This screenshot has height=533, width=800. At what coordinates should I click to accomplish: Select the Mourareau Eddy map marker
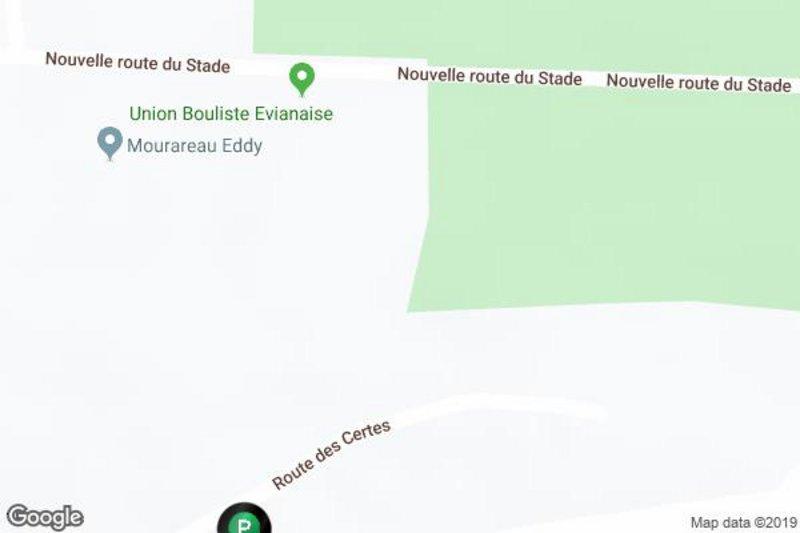coord(109,142)
